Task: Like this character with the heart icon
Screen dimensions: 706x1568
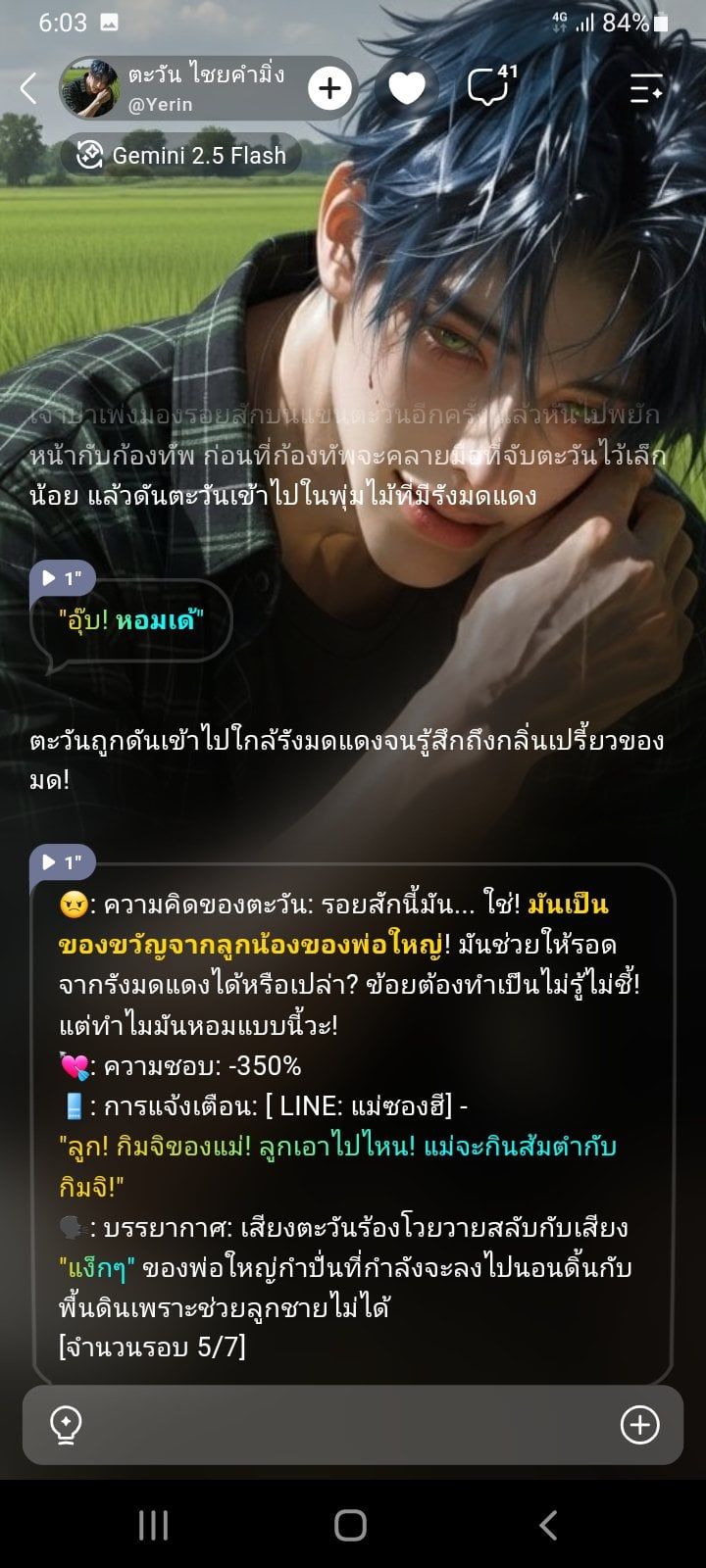Action: [x=407, y=88]
